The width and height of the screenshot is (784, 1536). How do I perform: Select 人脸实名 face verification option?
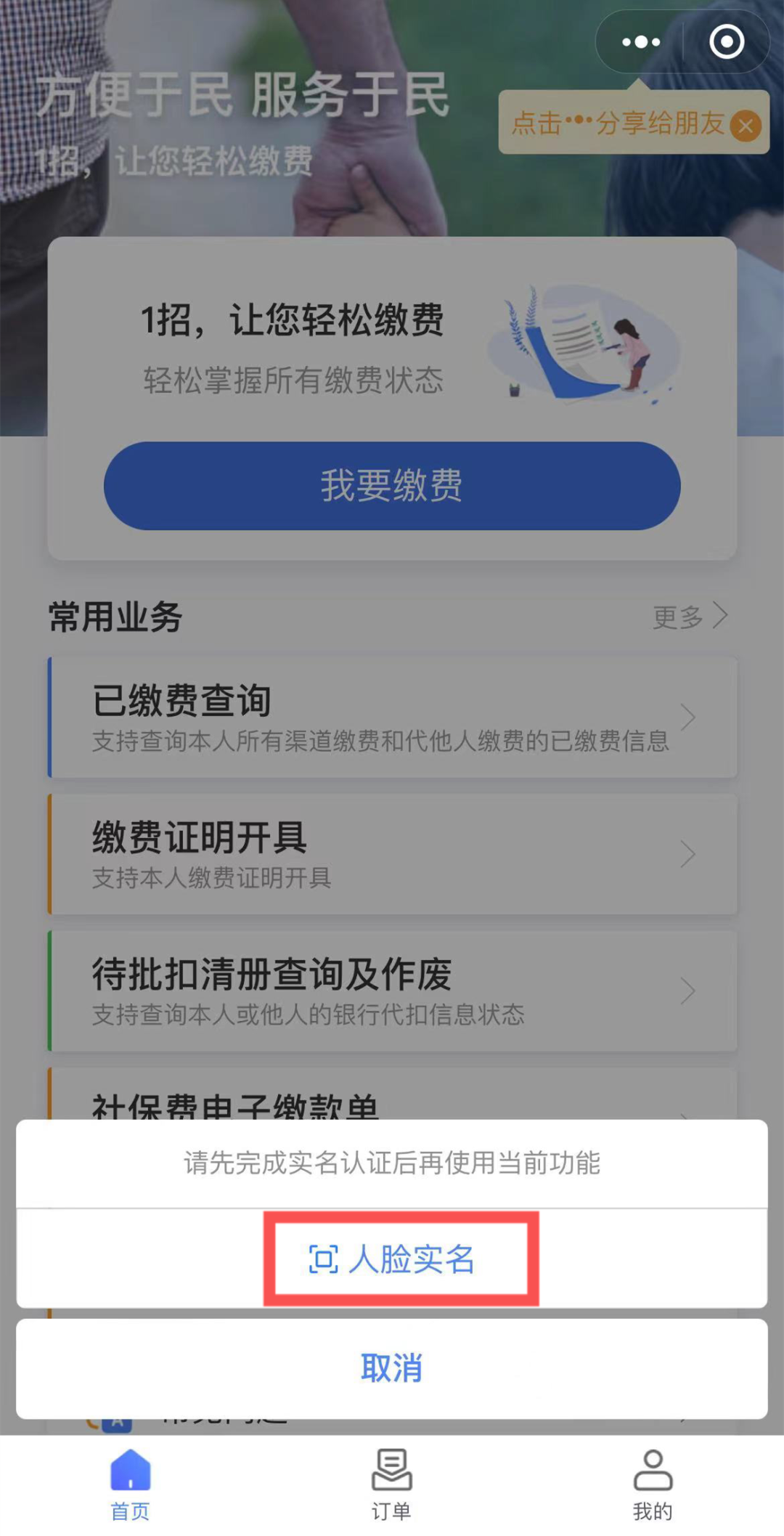click(x=392, y=1259)
